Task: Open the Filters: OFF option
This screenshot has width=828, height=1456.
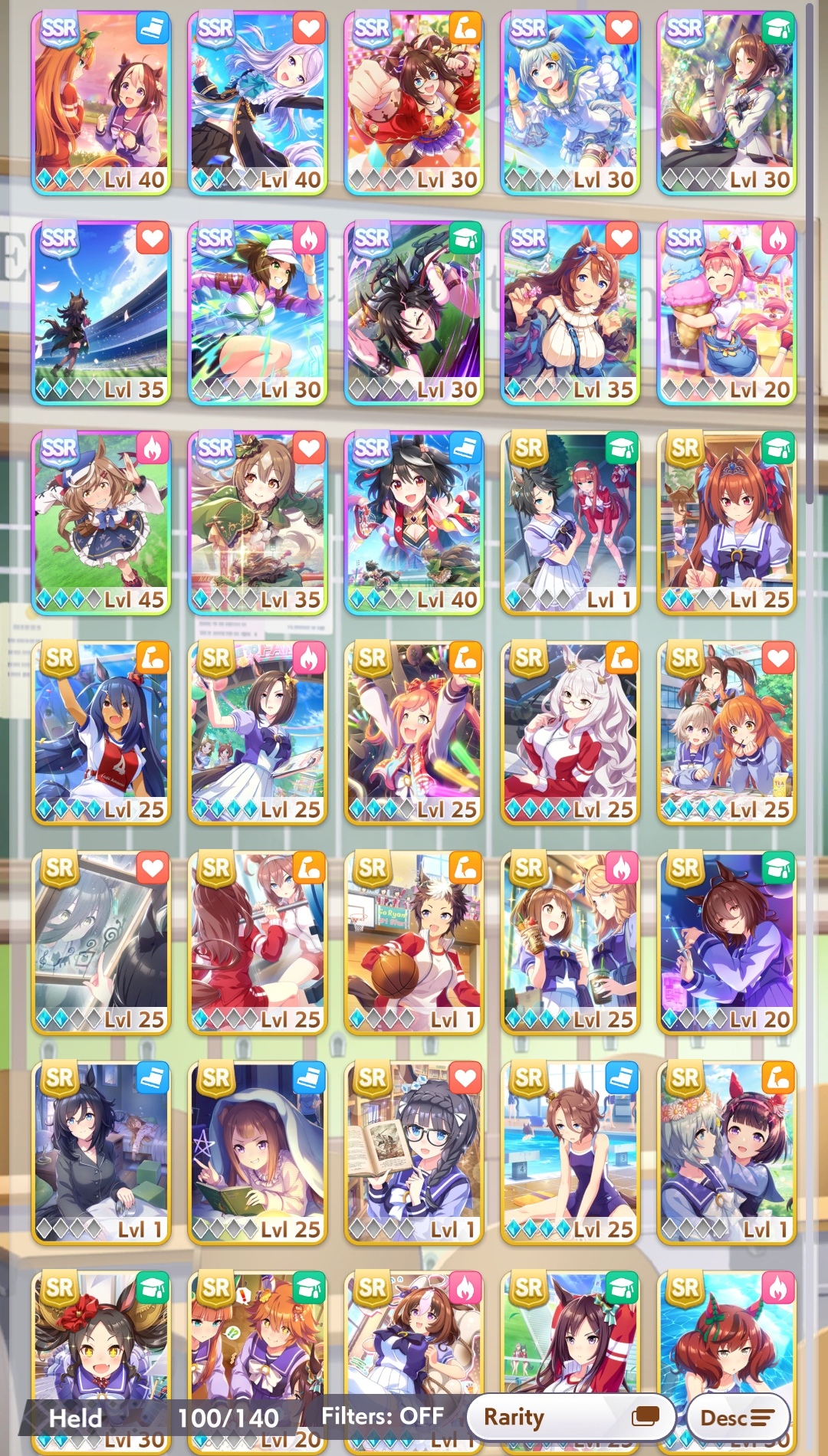Action: [383, 1416]
